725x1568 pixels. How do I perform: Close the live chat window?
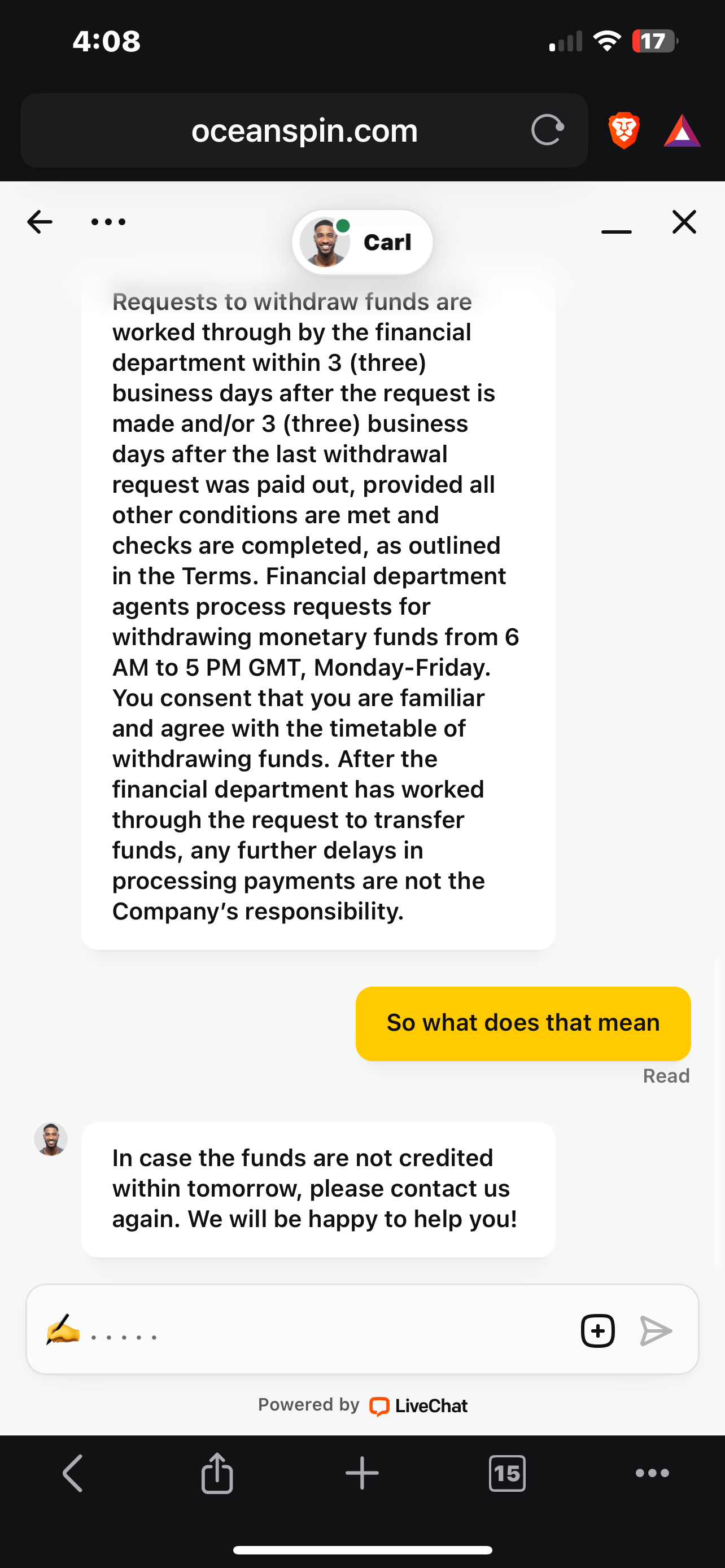[x=684, y=222]
